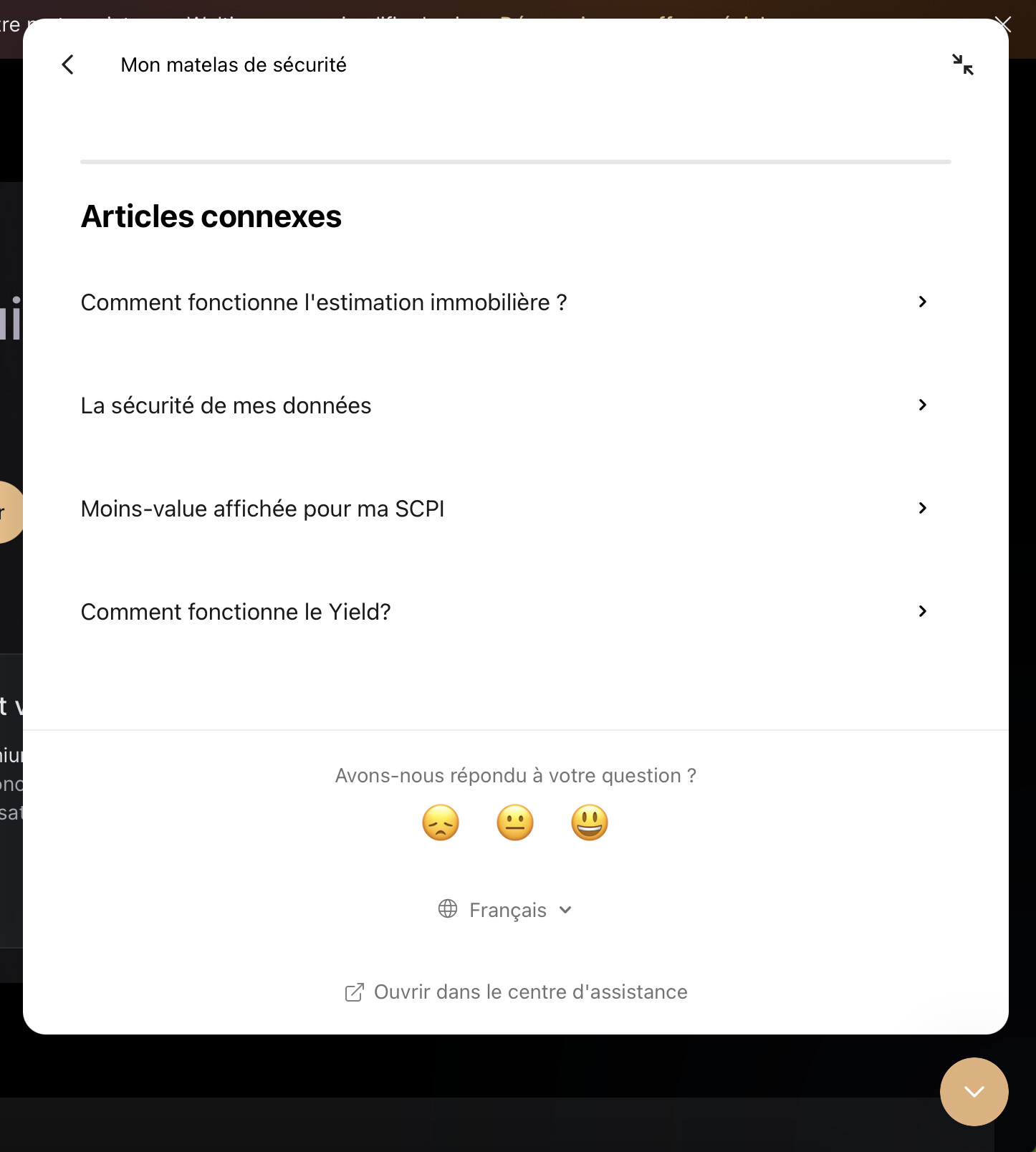Rate the answer with the happy face
The height and width of the screenshot is (1152, 1036).
click(590, 822)
